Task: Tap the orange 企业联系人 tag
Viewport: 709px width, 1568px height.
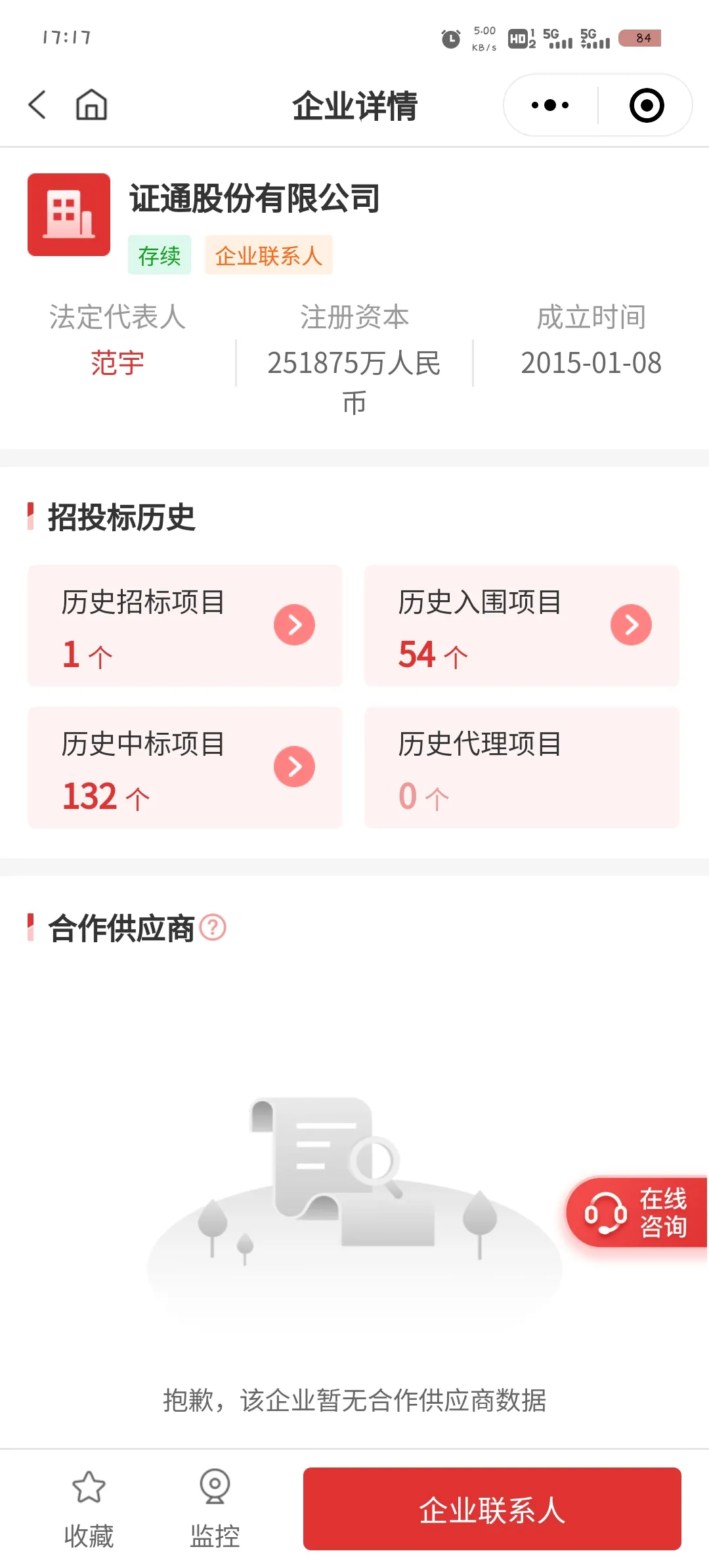Action: pos(269,255)
